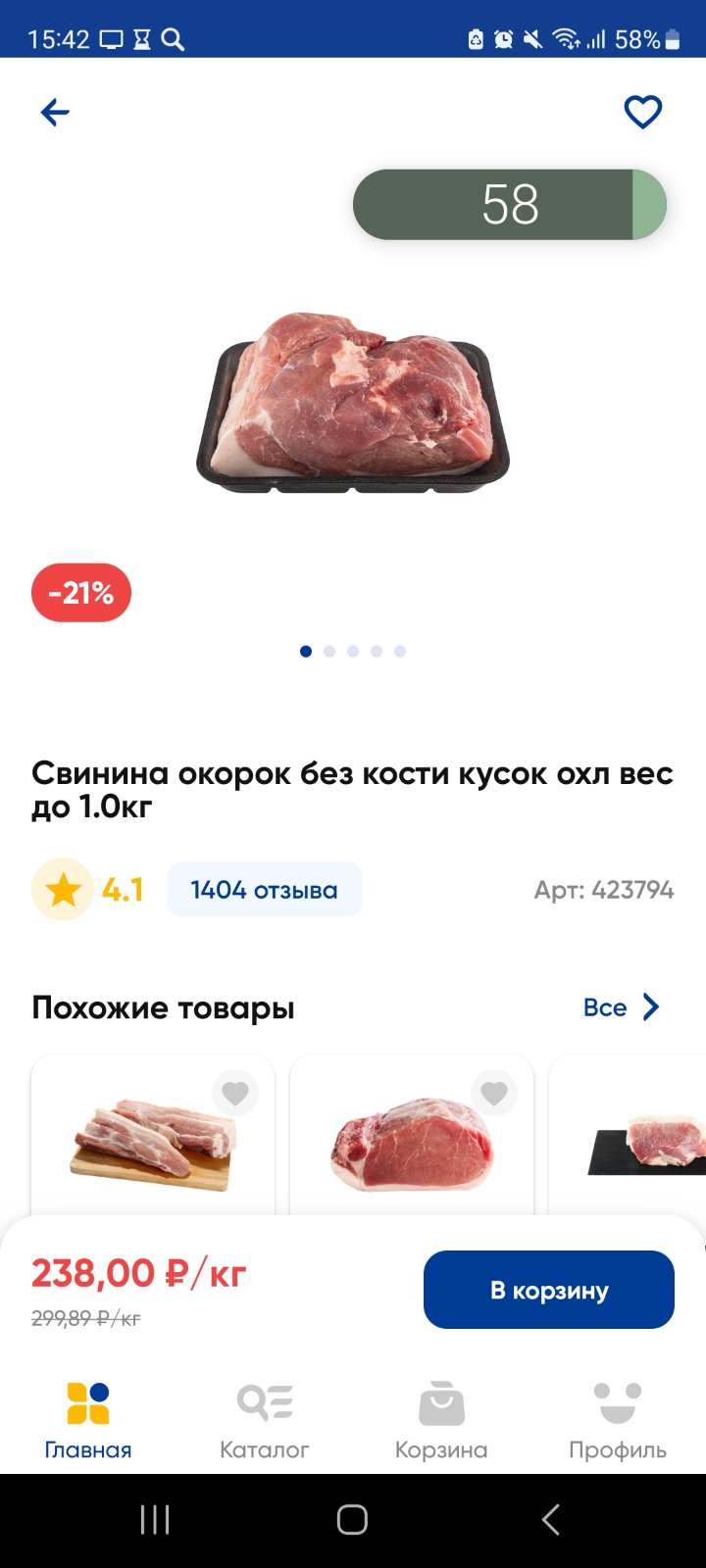Add pork product to favorites

point(643,113)
